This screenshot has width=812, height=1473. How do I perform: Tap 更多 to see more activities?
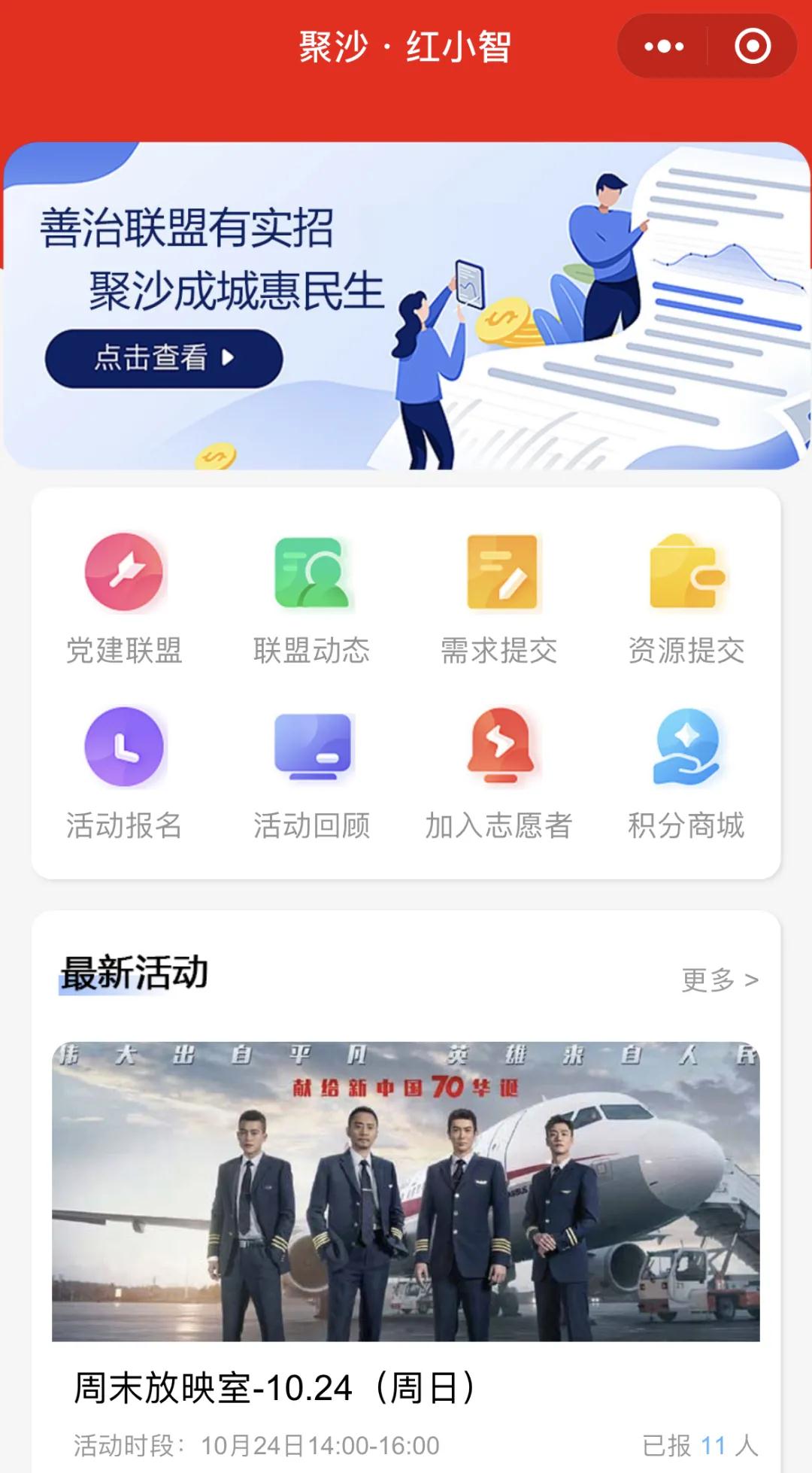[720, 979]
